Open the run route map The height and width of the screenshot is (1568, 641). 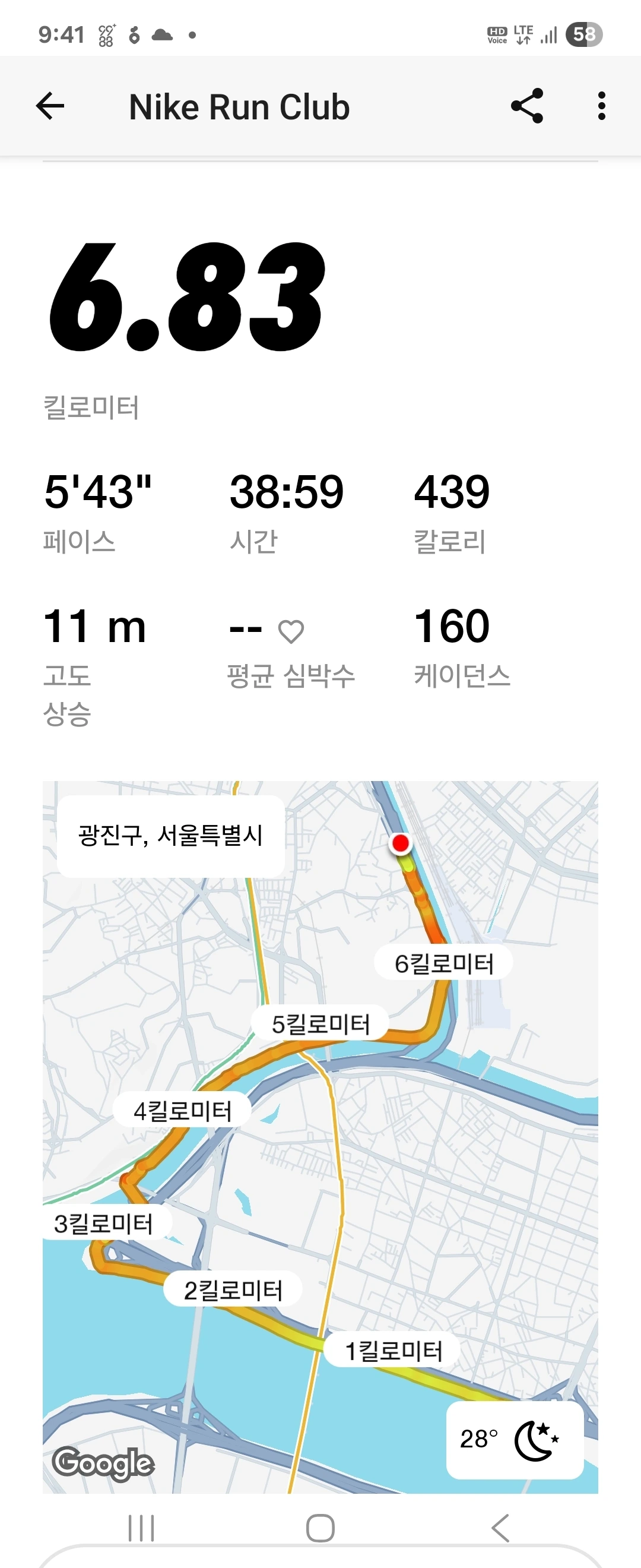[x=320, y=1136]
